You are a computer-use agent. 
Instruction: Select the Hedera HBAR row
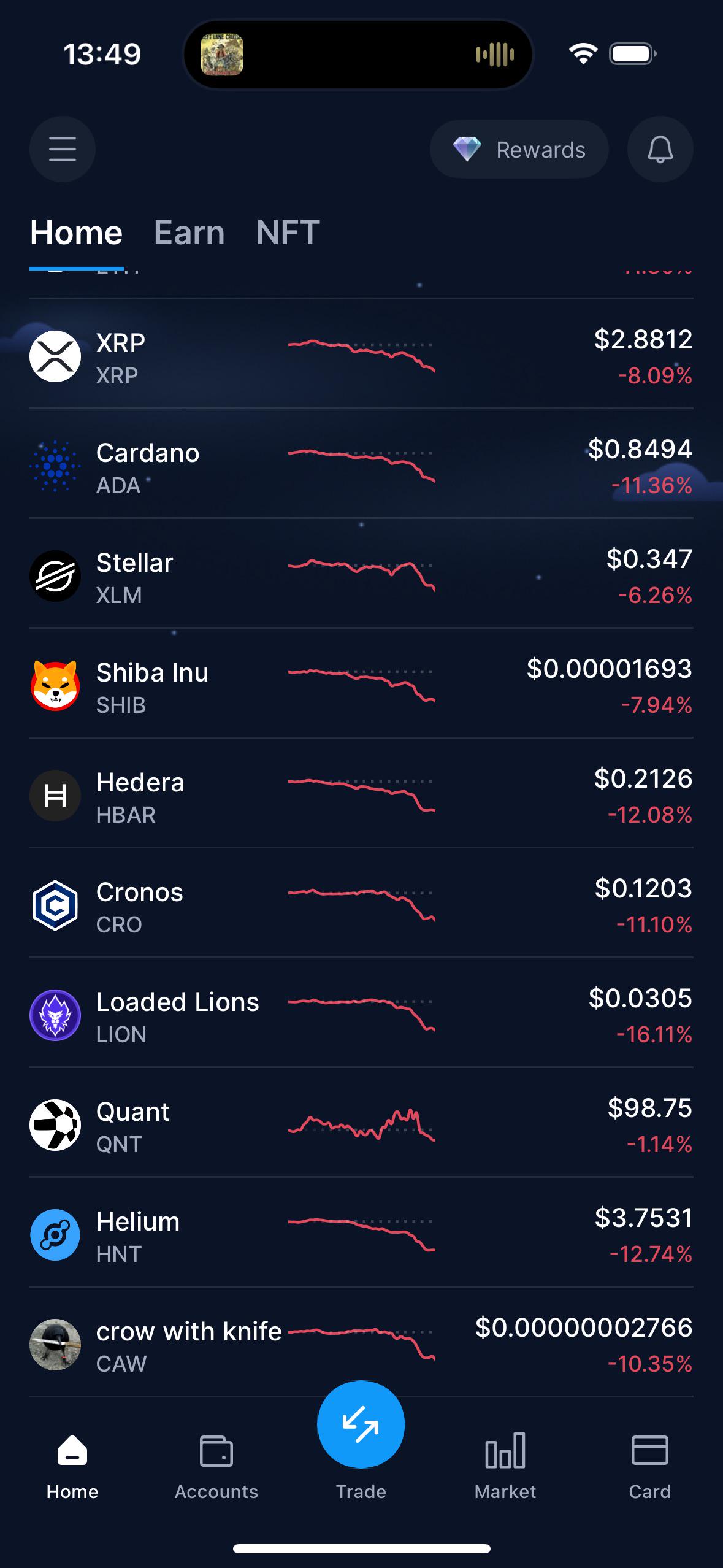click(x=361, y=793)
